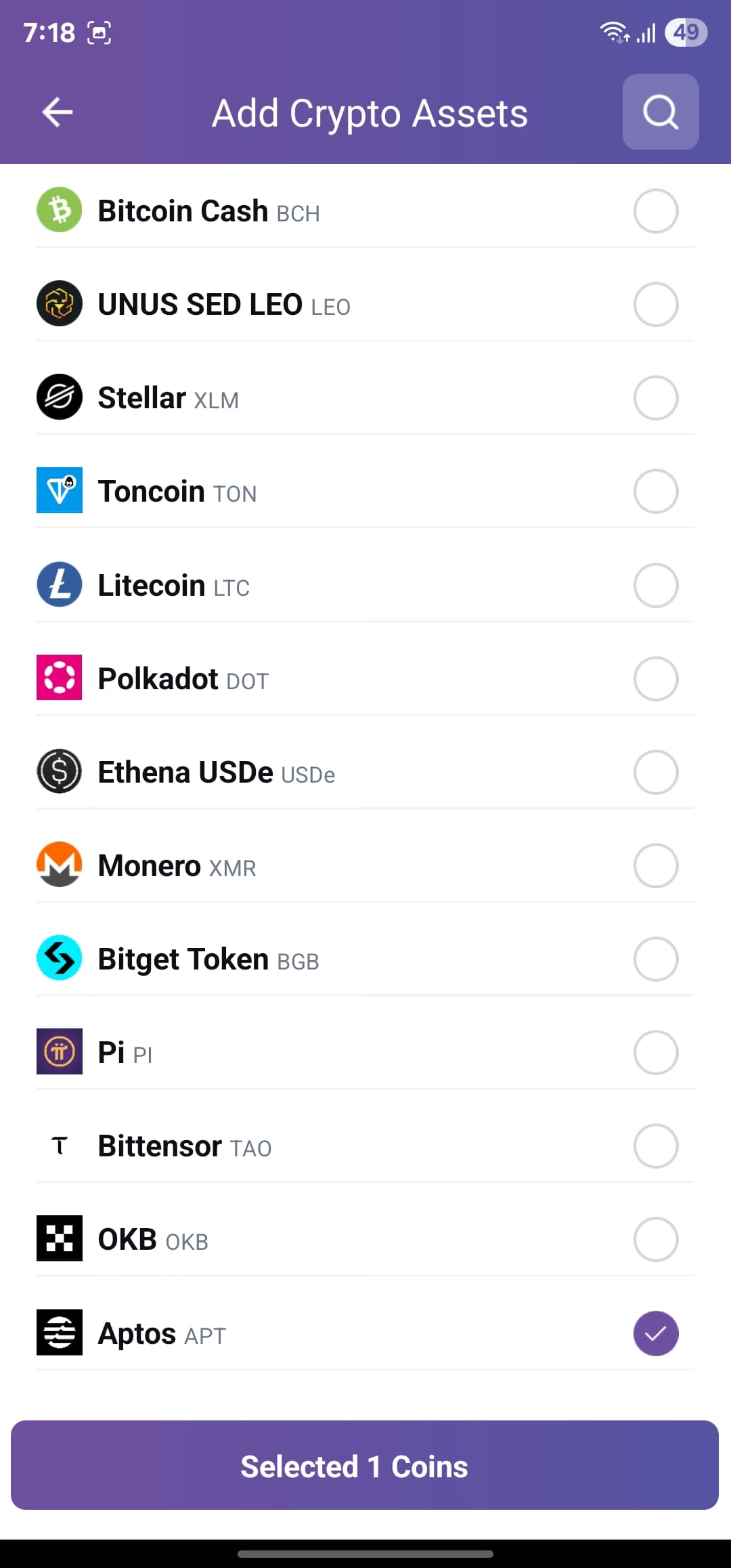Select Polkadot DOT
Image resolution: width=731 pixels, height=1568 pixels.
click(x=656, y=678)
